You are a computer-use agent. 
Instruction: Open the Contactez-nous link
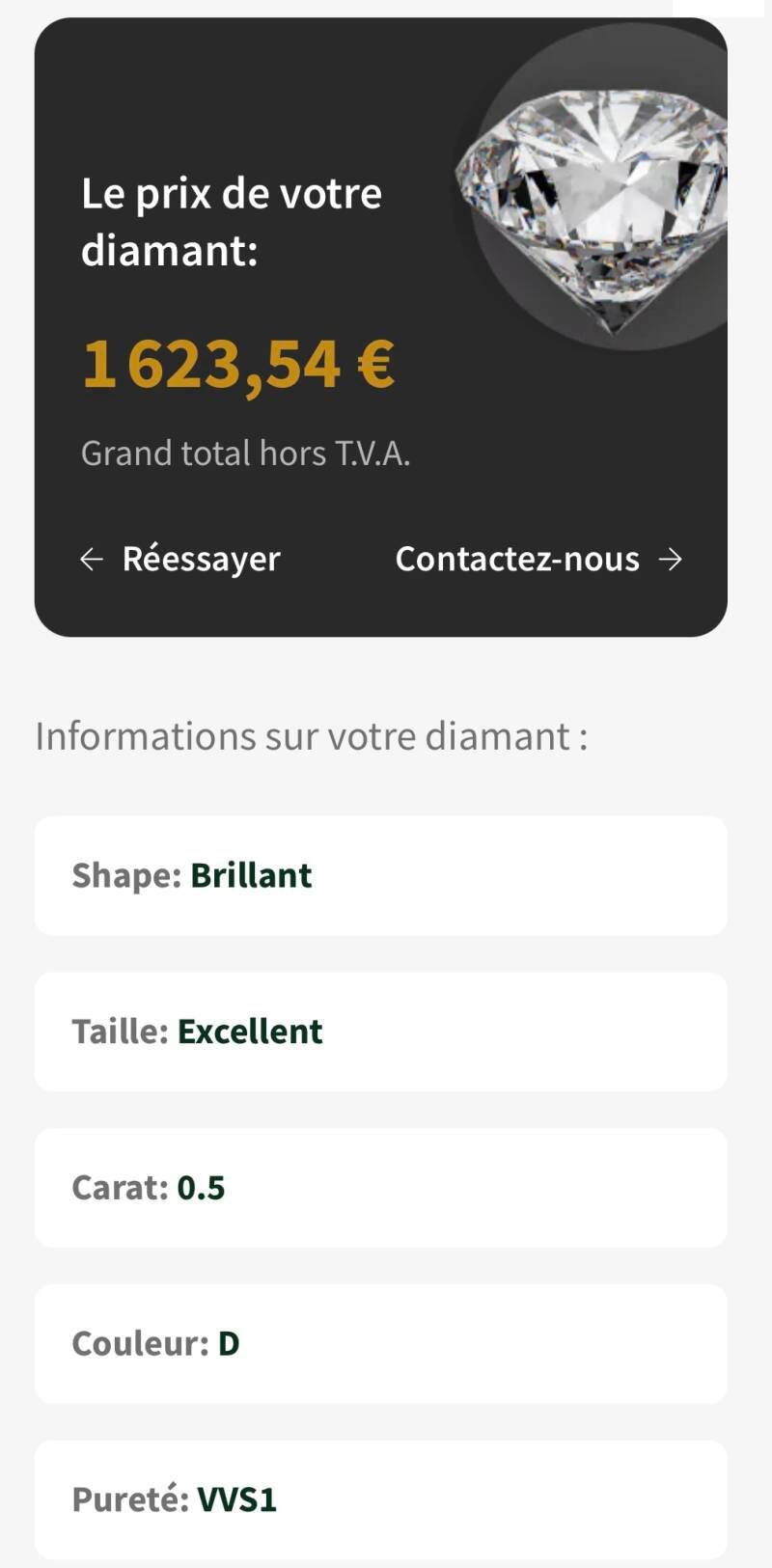(x=517, y=558)
